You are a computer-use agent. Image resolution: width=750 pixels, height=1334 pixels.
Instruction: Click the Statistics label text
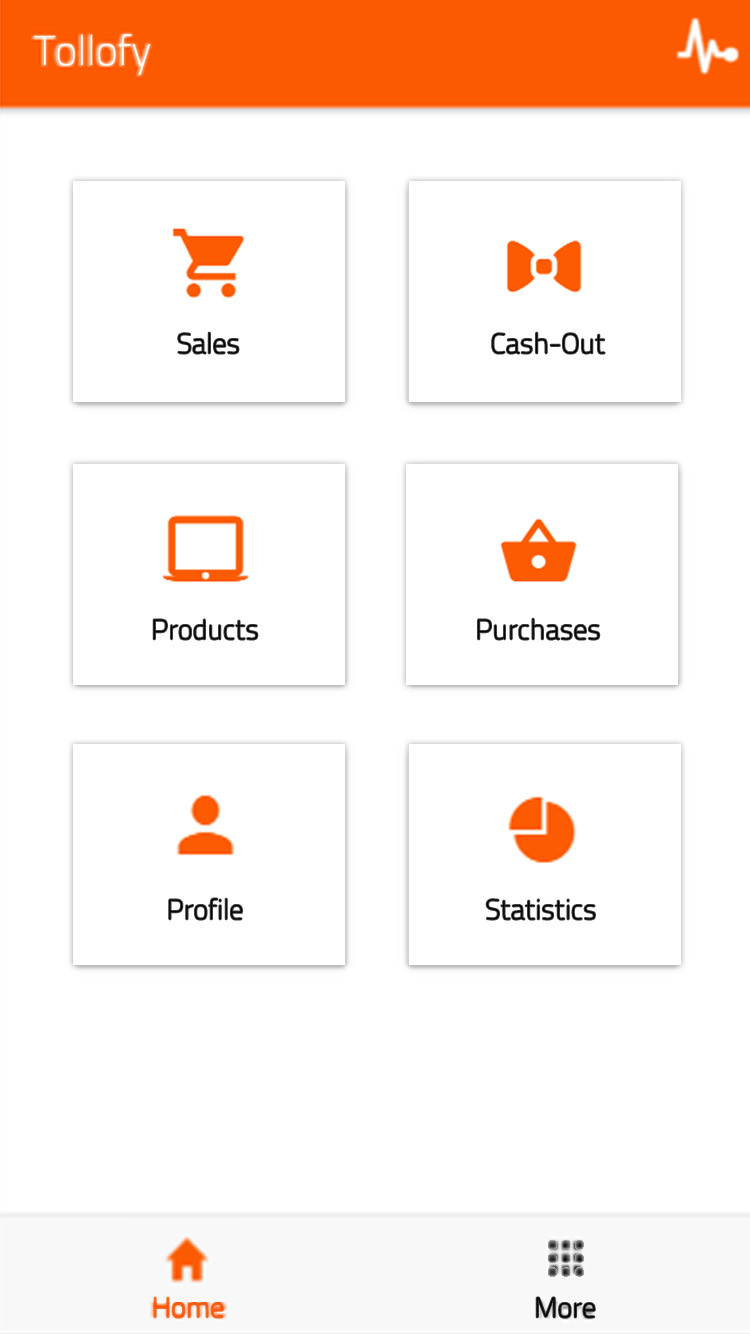[x=541, y=909]
